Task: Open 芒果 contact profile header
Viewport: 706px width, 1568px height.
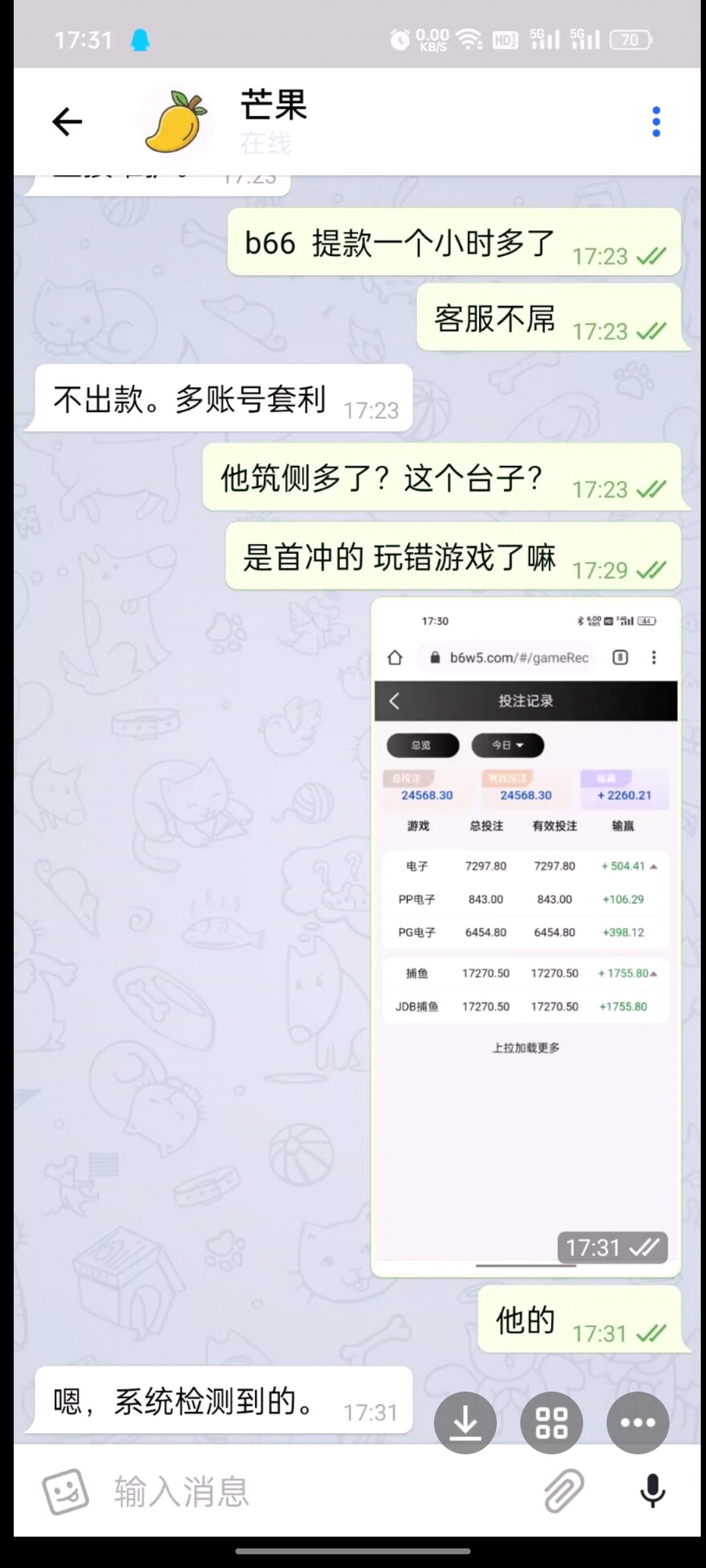Action: [275, 122]
